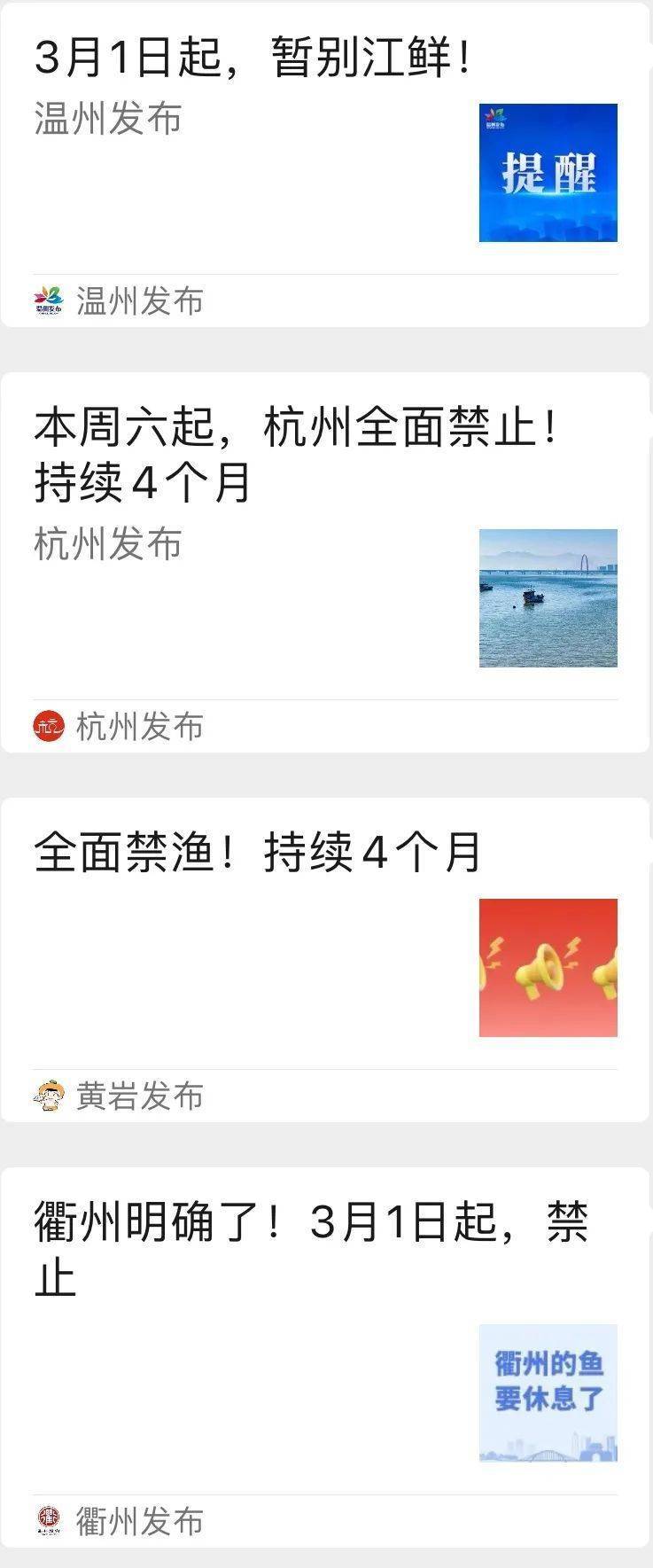The height and width of the screenshot is (1568, 653).
Task: Open the "全面禁渔！持续4个月" article
Action: (257, 853)
